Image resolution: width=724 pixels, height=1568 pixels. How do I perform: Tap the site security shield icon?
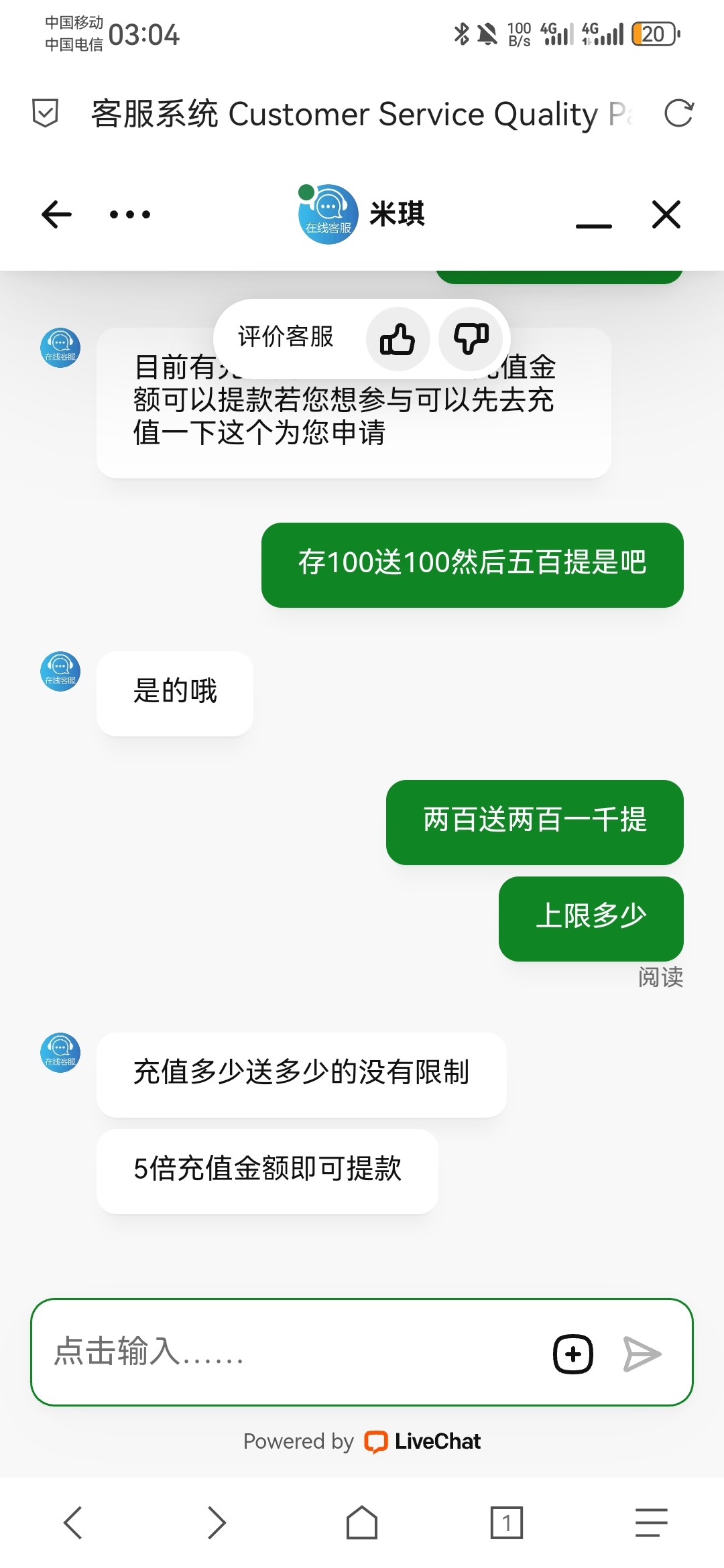pos(46,113)
